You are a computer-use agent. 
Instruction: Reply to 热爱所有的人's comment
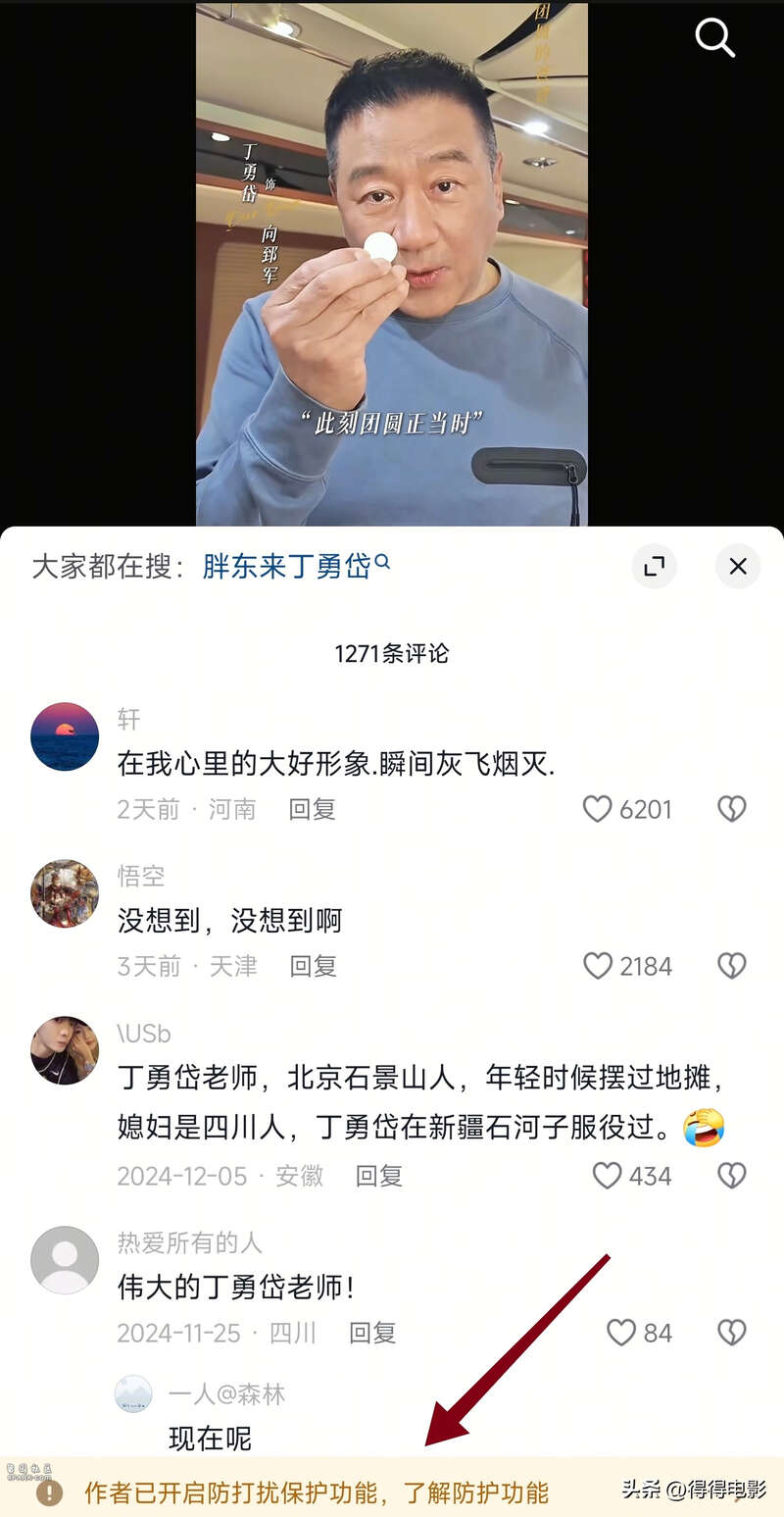tap(372, 1333)
